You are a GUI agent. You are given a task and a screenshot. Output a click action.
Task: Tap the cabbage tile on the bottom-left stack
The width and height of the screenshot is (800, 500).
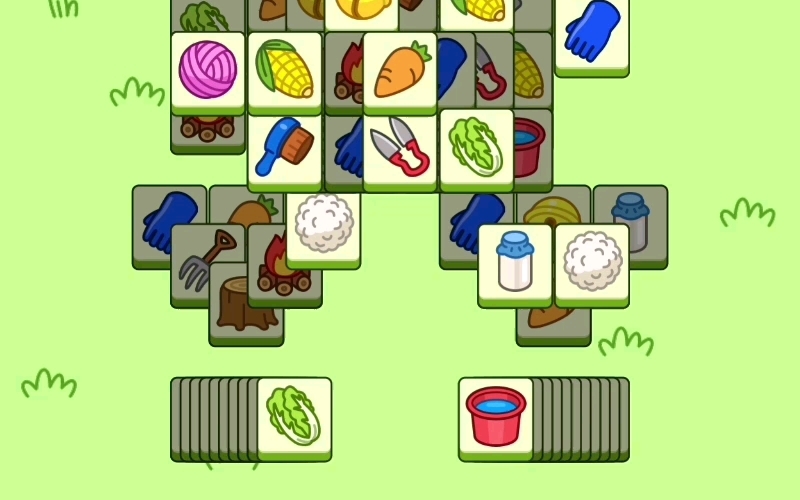[x=294, y=415]
